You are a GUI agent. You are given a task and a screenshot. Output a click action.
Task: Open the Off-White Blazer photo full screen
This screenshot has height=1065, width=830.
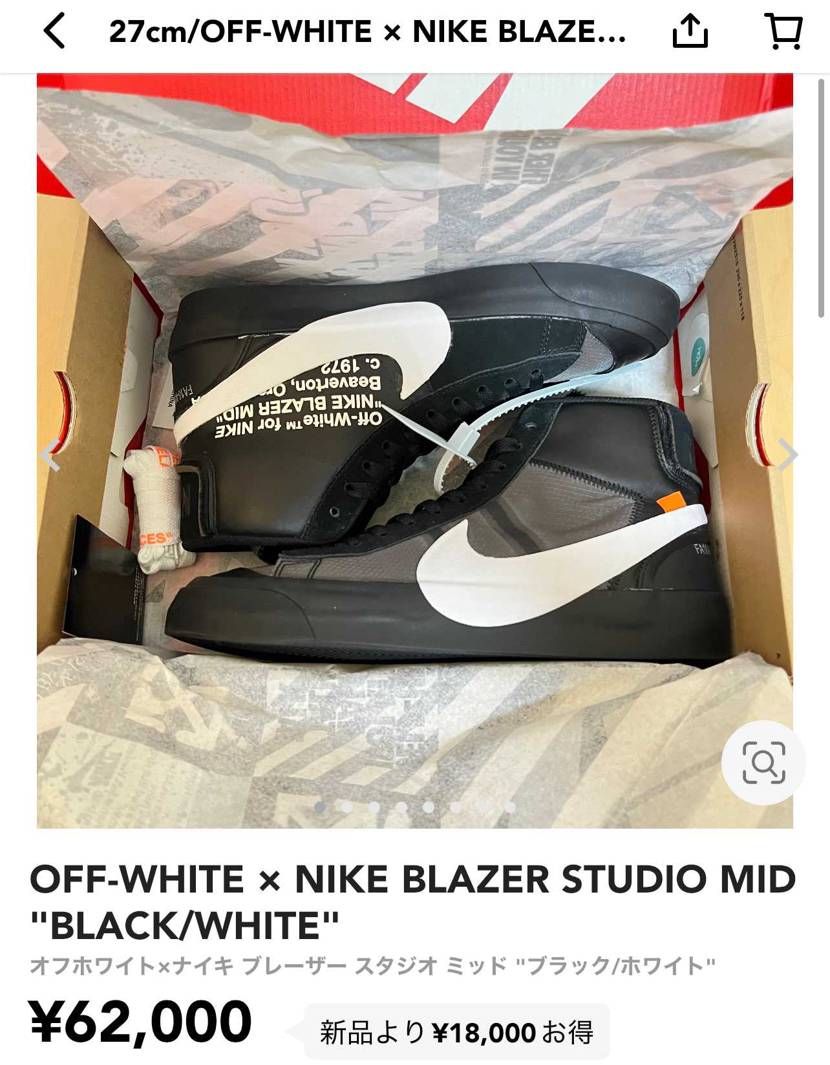pyautogui.click(x=415, y=450)
